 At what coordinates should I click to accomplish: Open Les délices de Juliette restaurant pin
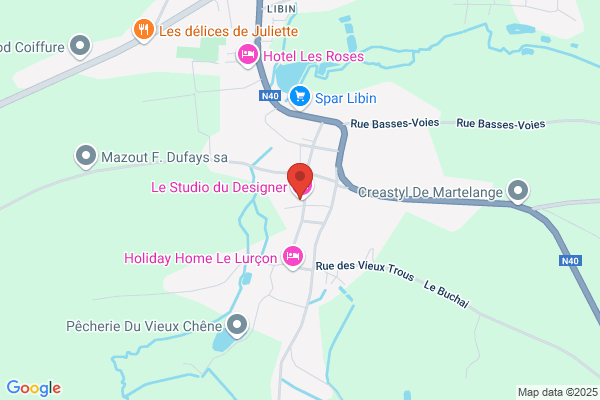pyautogui.click(x=143, y=31)
